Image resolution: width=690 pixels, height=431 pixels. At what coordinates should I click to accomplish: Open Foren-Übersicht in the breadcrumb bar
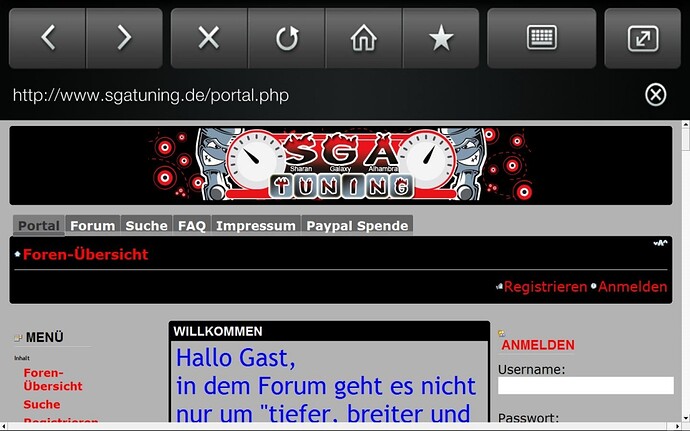point(85,254)
